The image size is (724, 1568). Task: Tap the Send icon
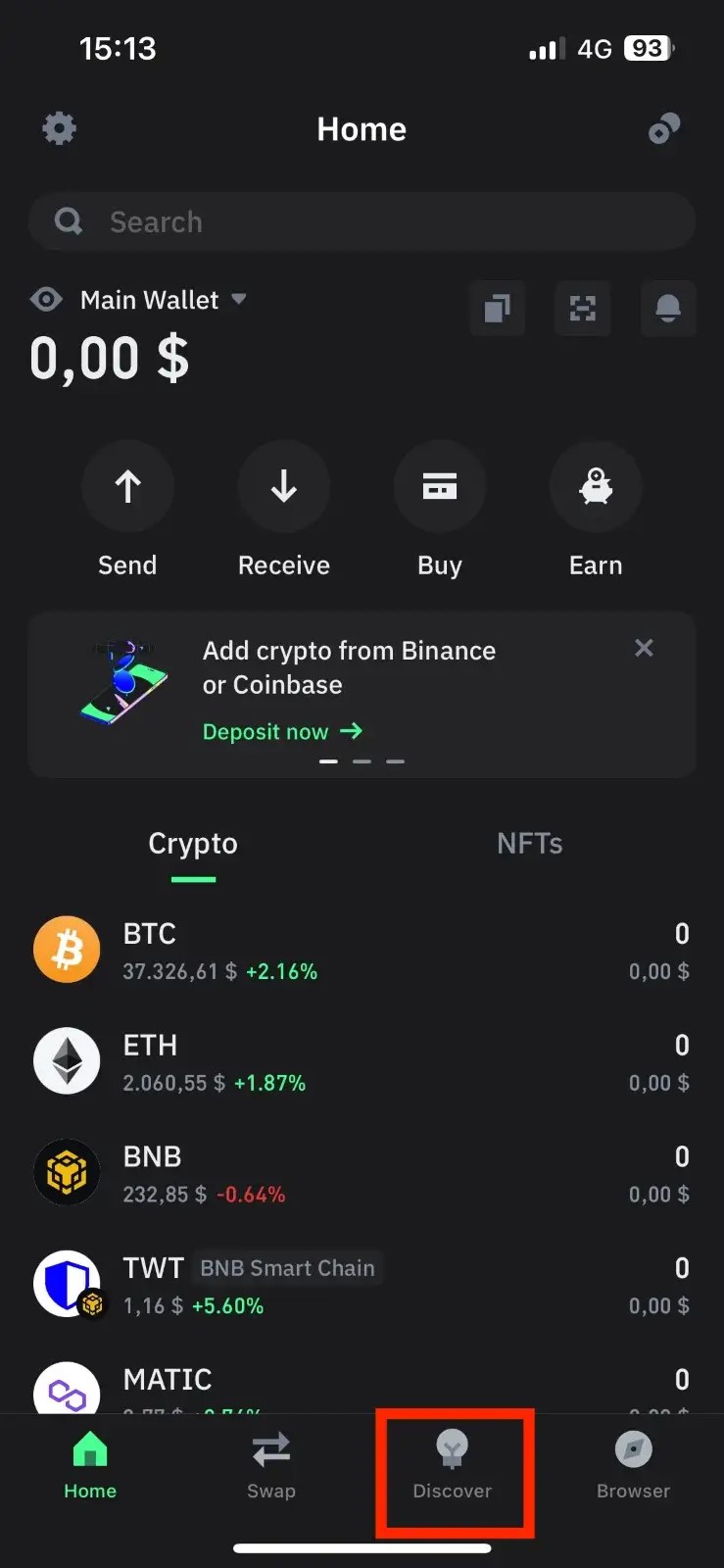[127, 486]
